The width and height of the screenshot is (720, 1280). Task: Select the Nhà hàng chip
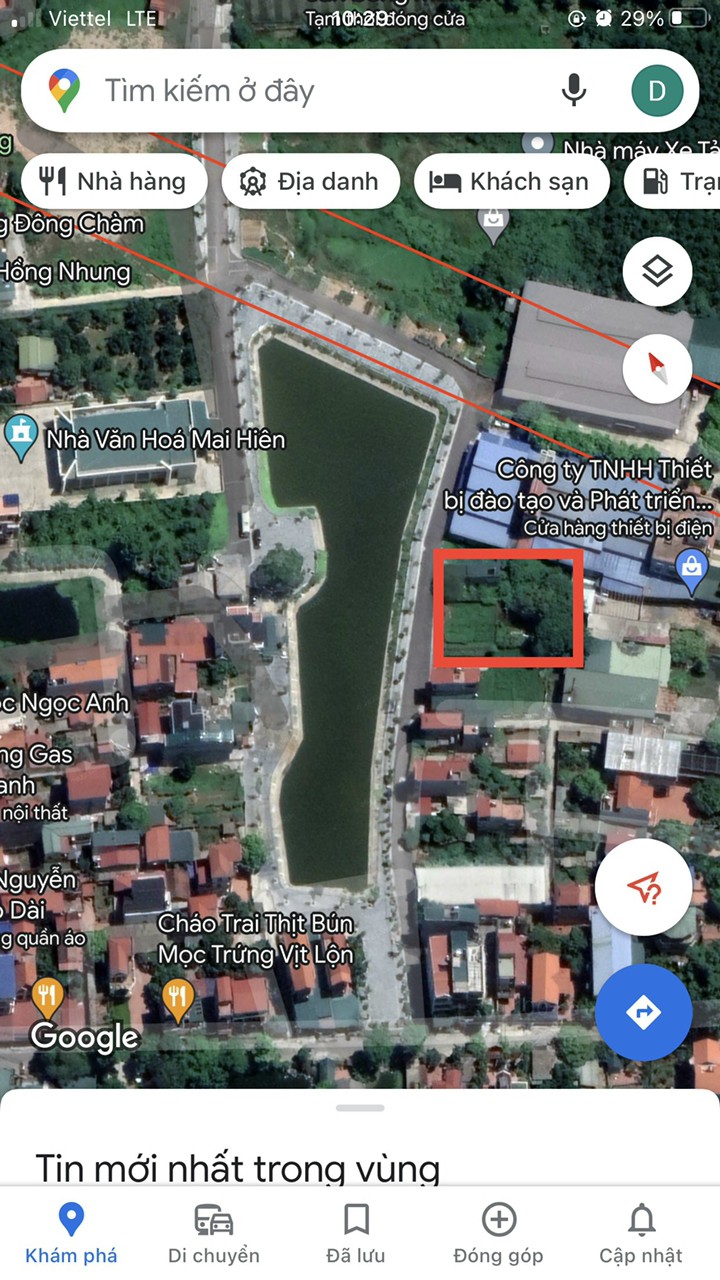click(113, 181)
